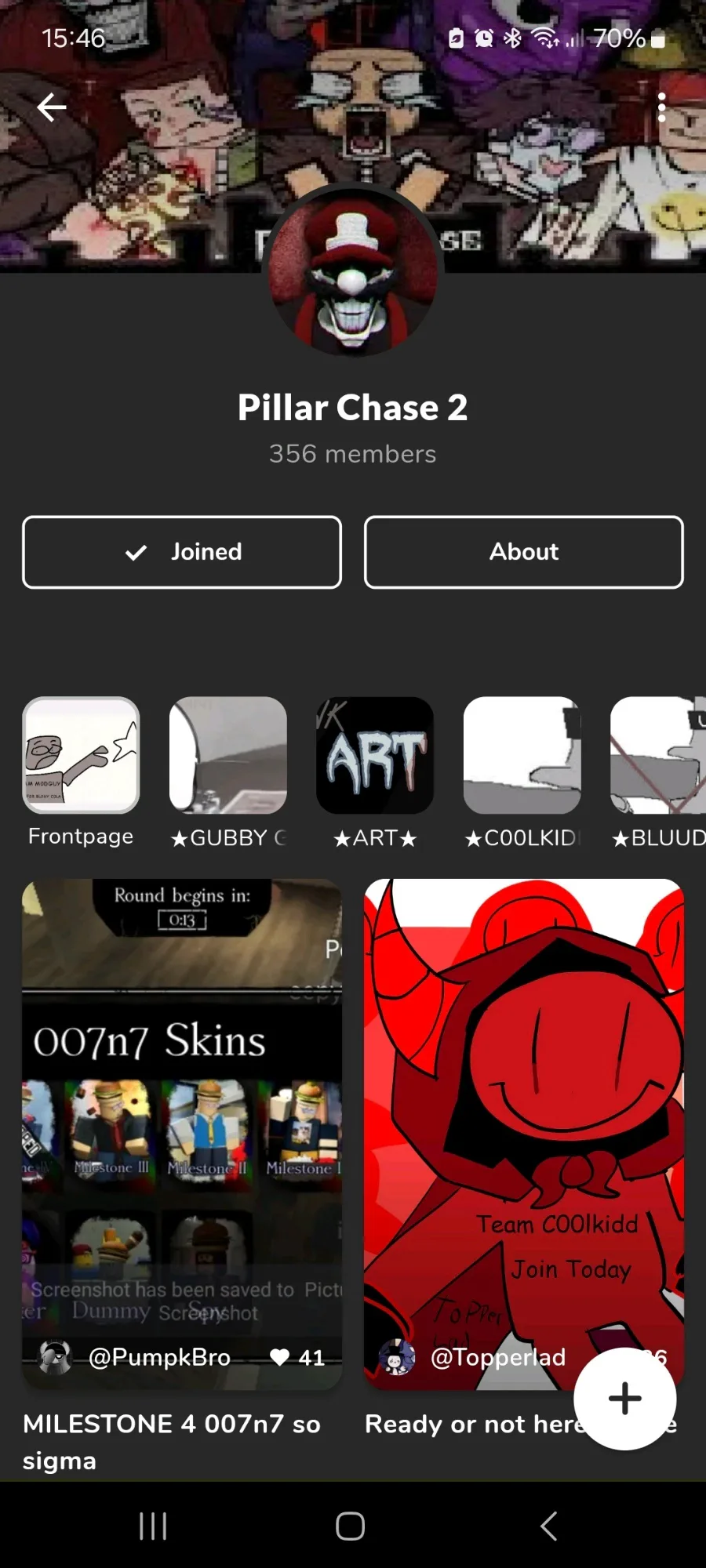The width and height of the screenshot is (706, 1568).
Task: Go to the home screen
Action: (x=351, y=1526)
